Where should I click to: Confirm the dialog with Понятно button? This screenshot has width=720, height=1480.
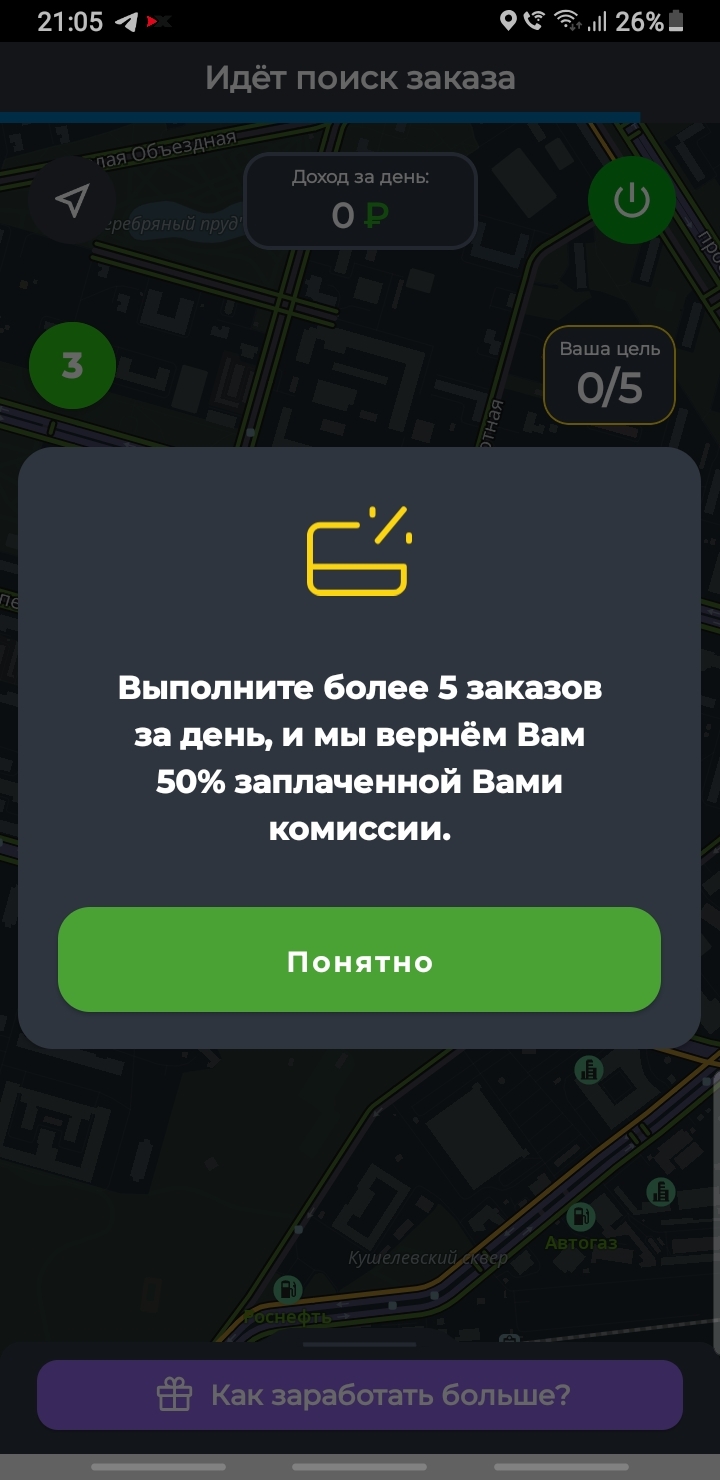click(359, 960)
